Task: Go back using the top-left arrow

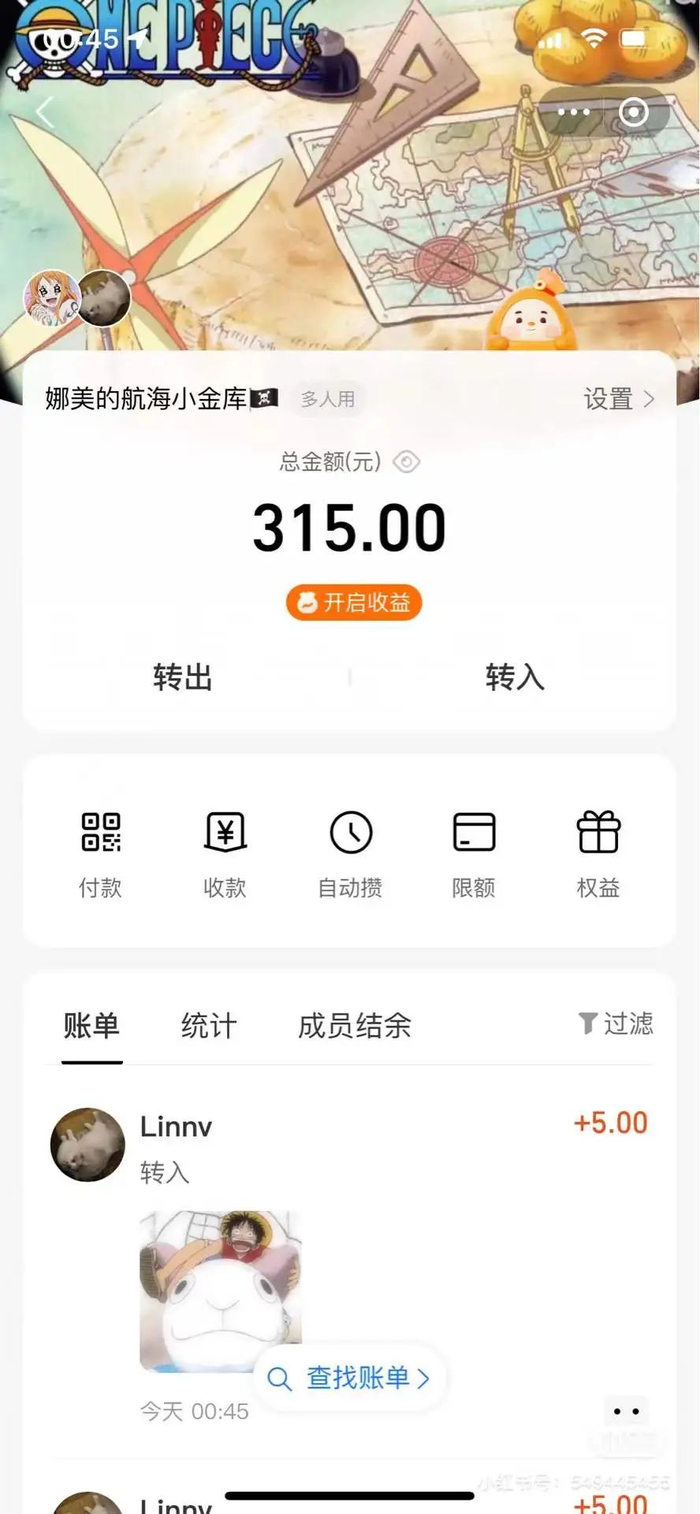Action: (45, 112)
